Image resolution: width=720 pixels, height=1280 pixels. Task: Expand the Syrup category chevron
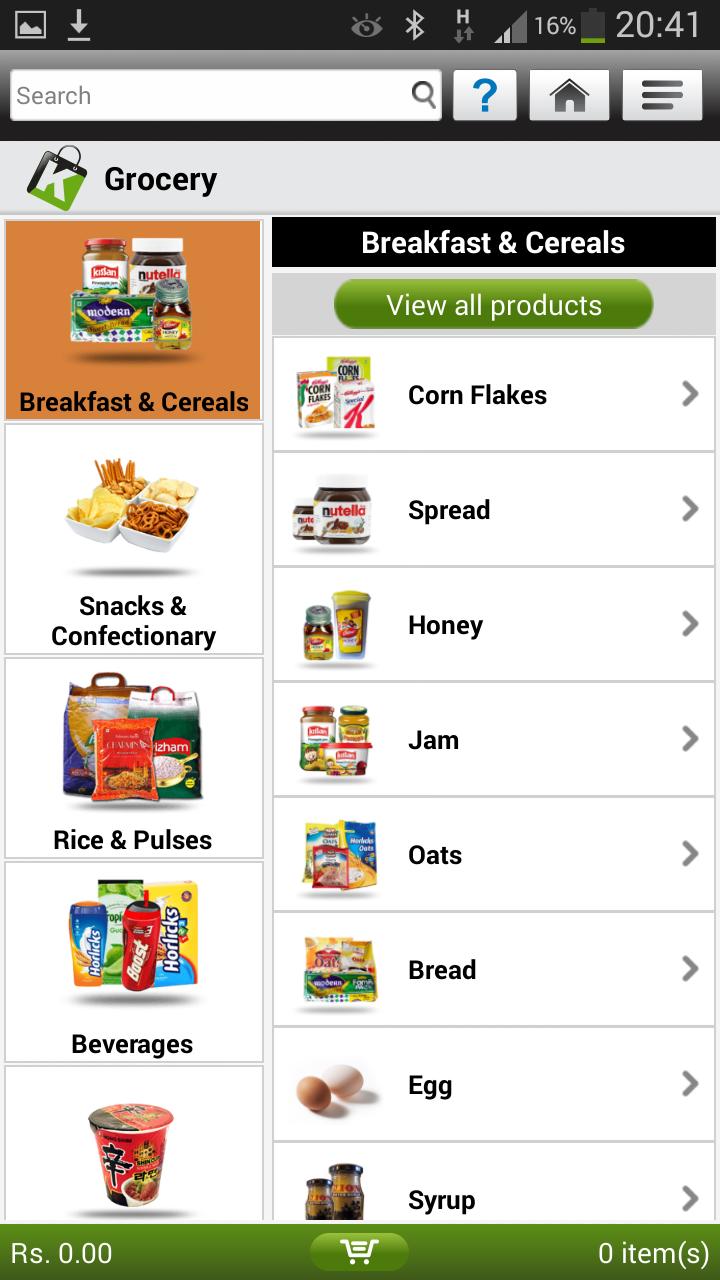coord(690,1199)
